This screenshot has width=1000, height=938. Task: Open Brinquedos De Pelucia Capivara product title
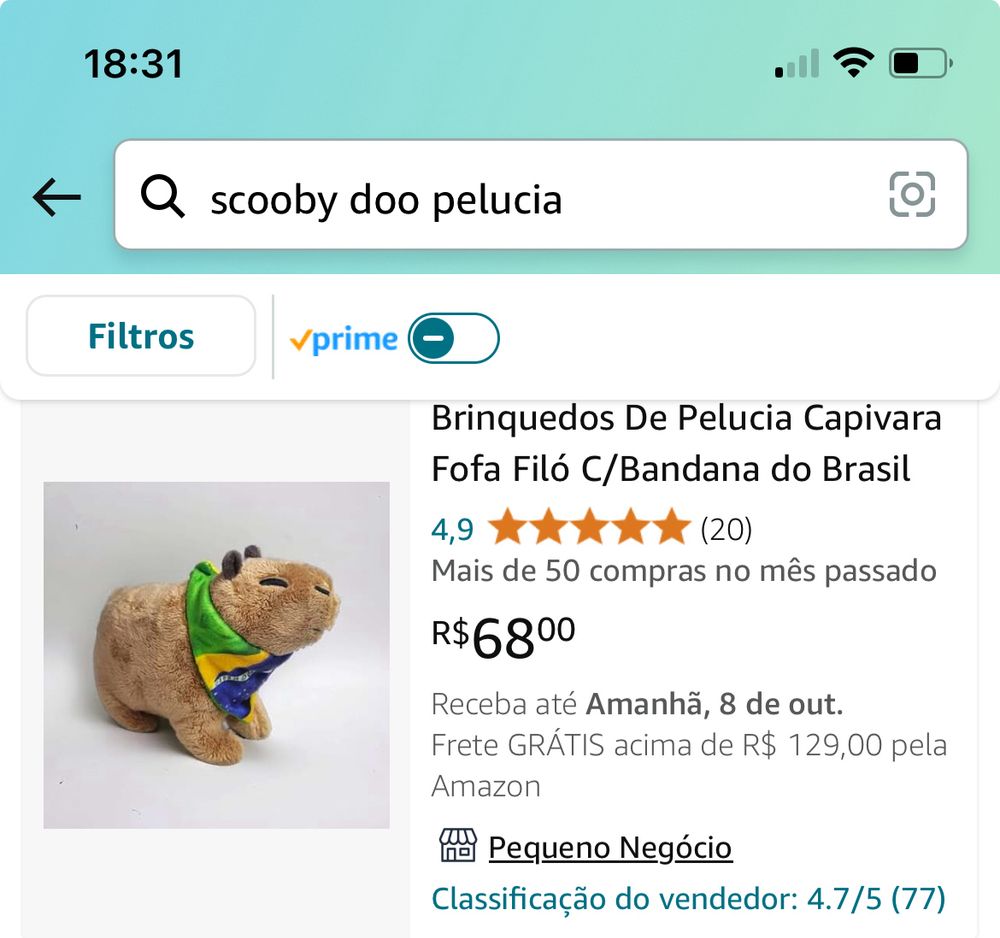coord(686,443)
